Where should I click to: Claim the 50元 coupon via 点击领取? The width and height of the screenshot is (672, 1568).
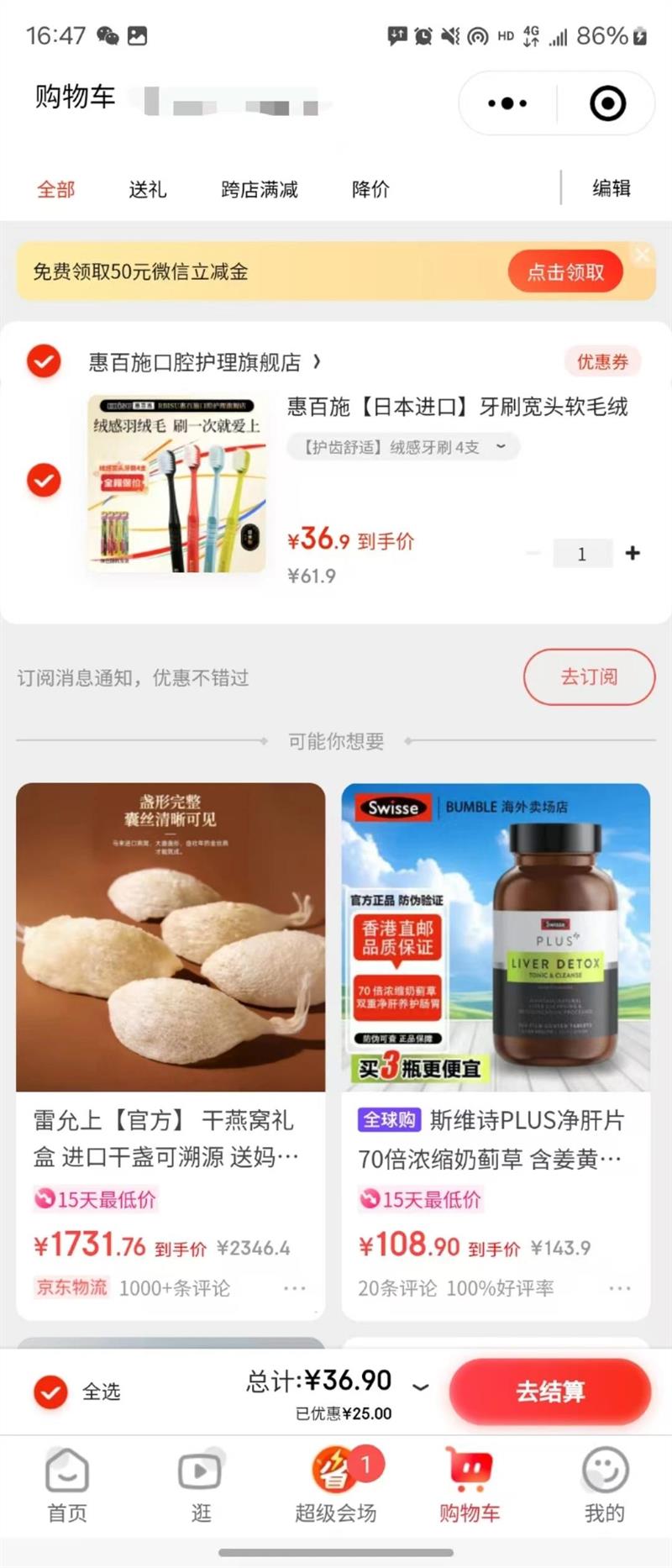(565, 271)
